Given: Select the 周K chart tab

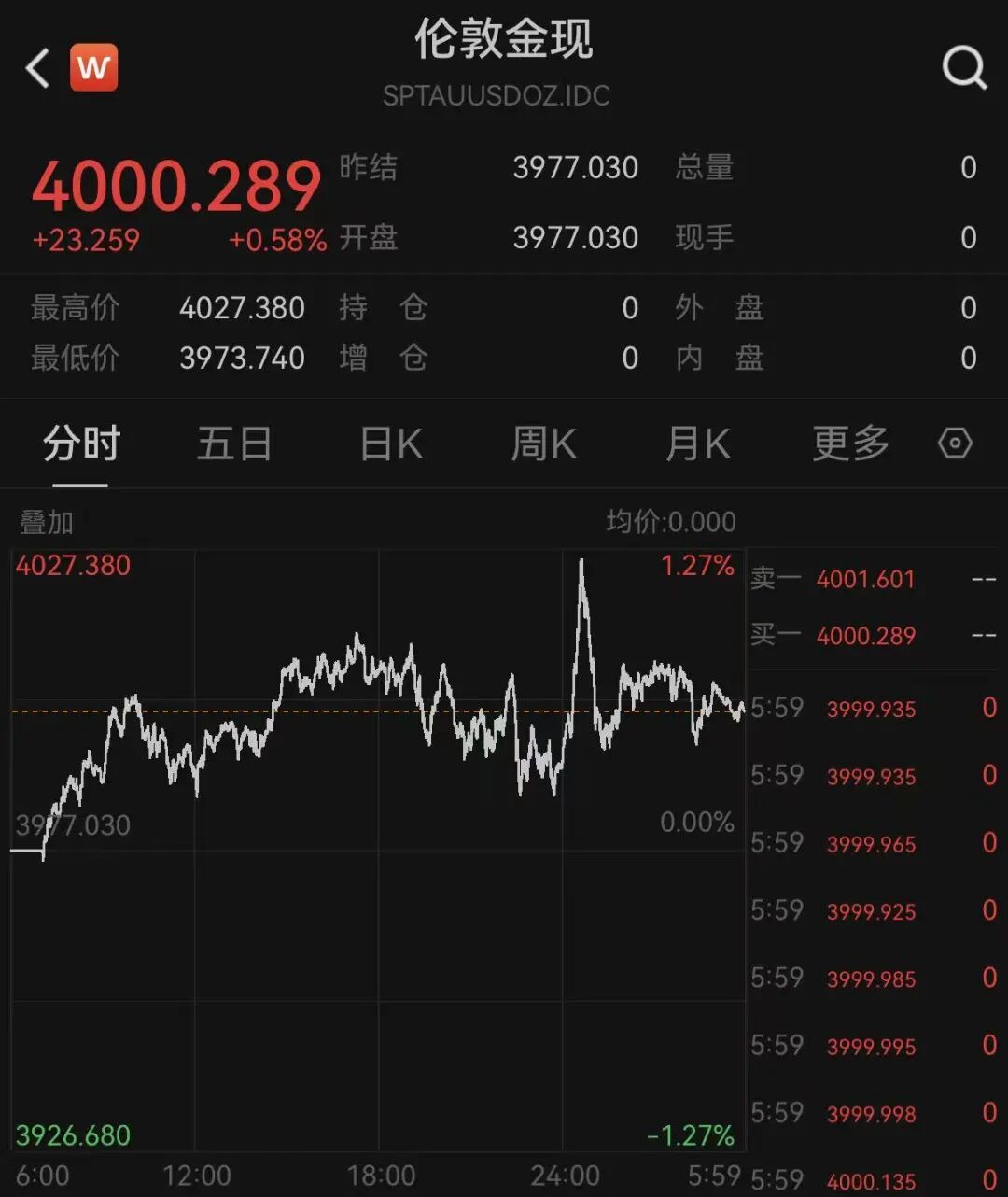Looking at the screenshot, I should [x=543, y=444].
